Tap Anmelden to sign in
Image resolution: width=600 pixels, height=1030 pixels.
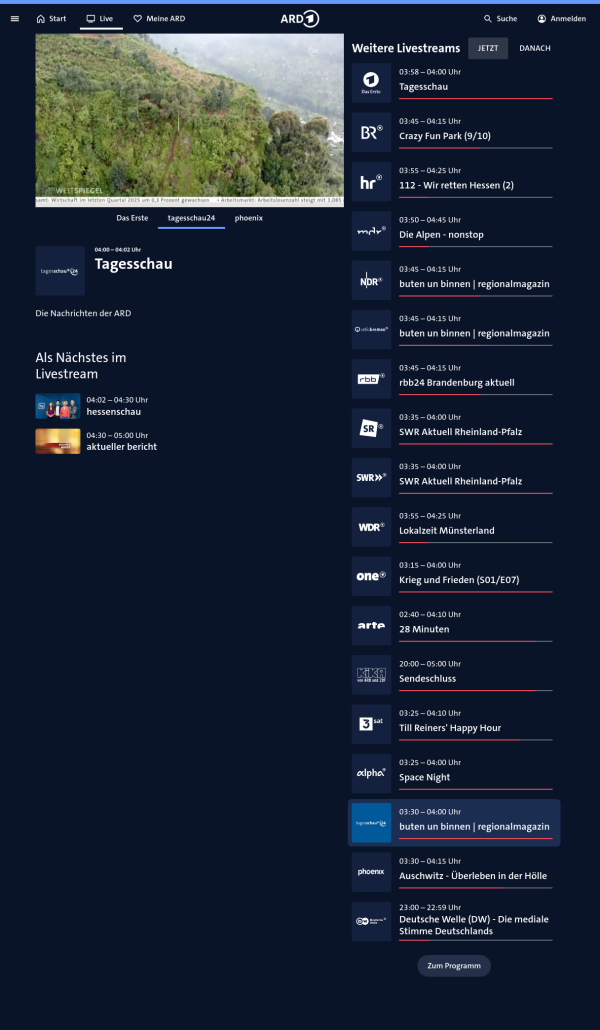pyautogui.click(x=561, y=18)
